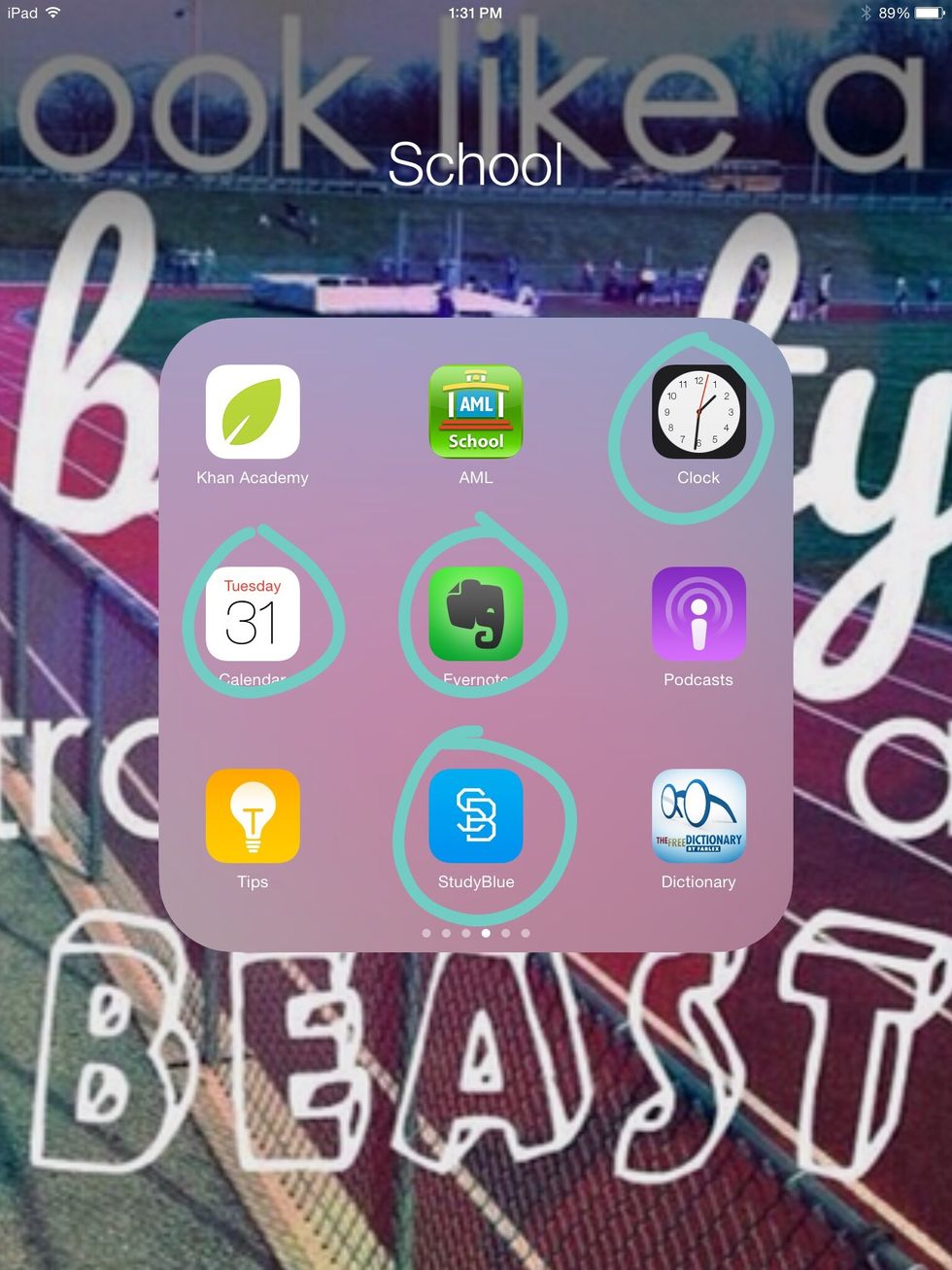Open the Tips app
This screenshot has width=952, height=1270.
point(253,816)
